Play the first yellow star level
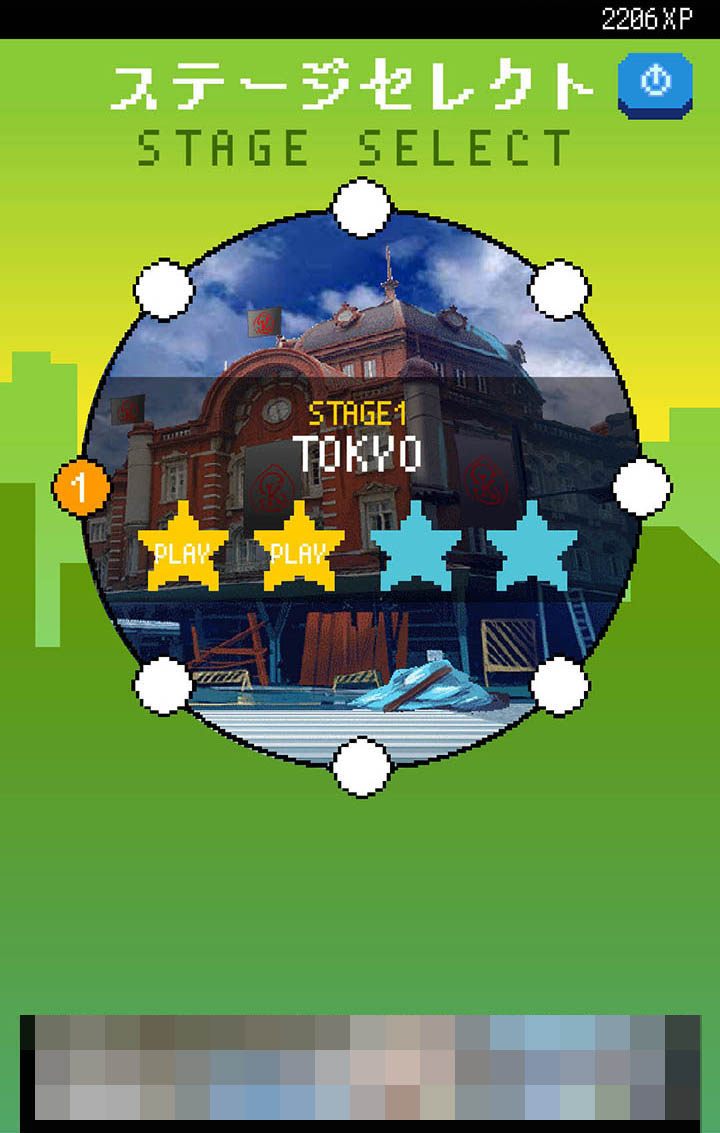 pos(183,550)
